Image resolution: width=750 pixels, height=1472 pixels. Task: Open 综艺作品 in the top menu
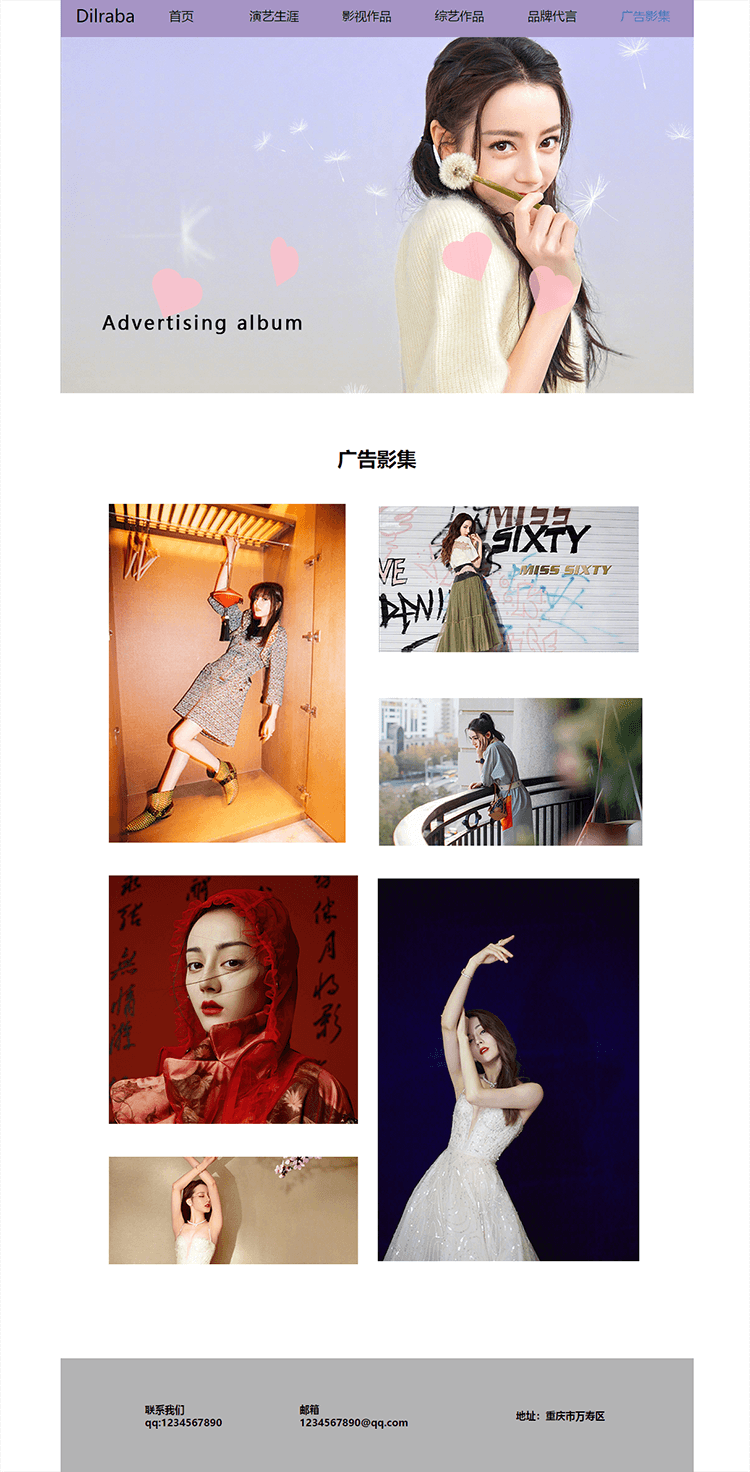[459, 17]
